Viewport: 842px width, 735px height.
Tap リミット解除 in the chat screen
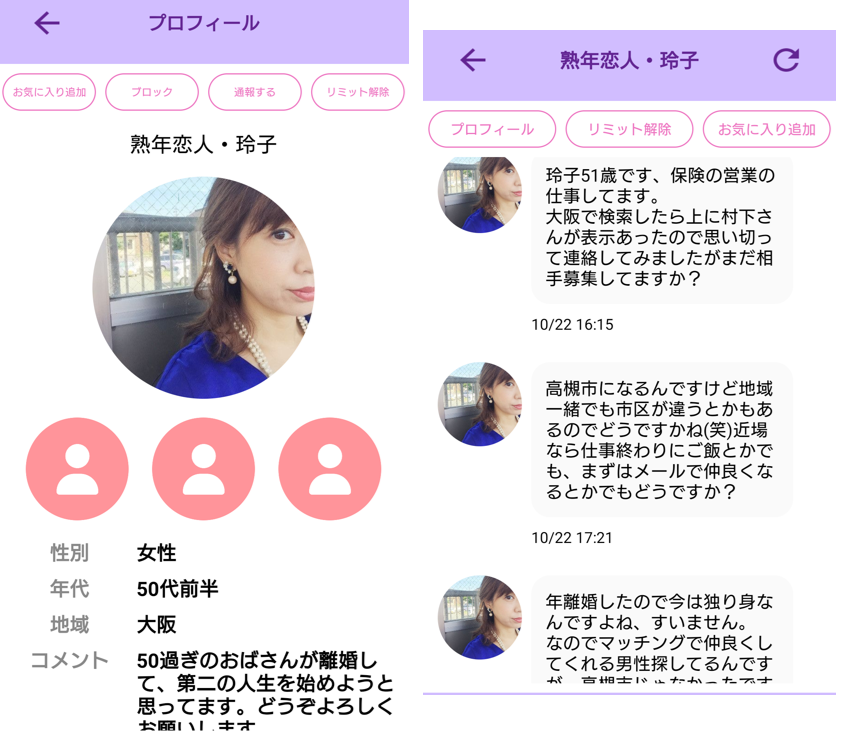tap(629, 129)
